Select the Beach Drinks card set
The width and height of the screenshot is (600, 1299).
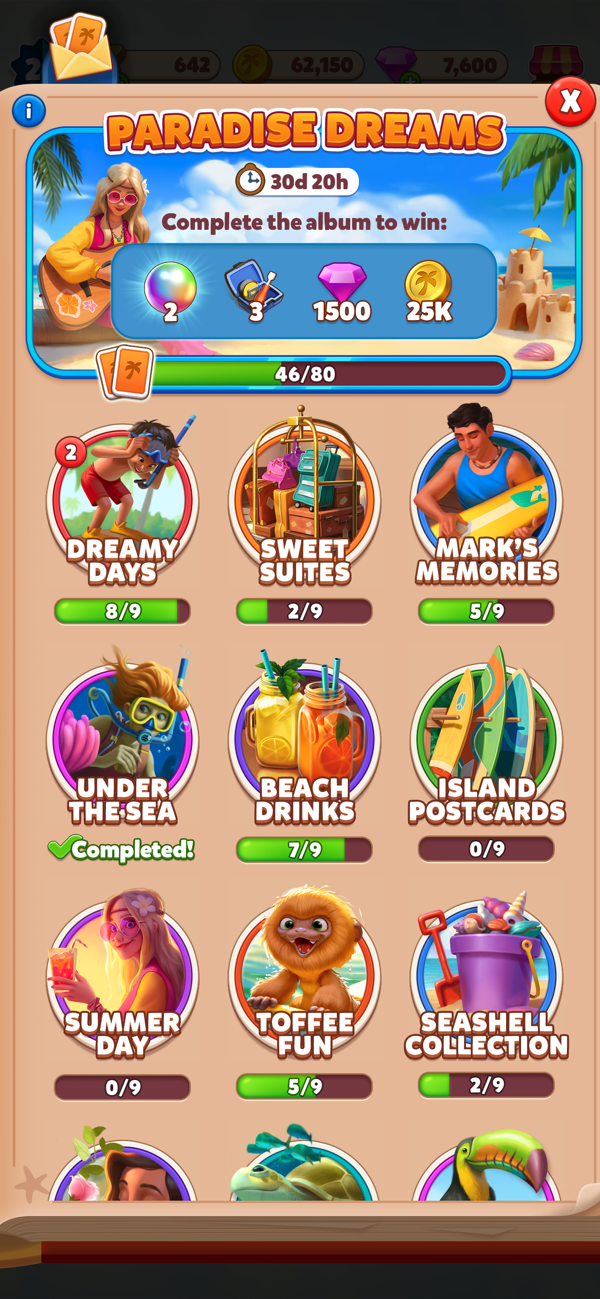[304, 738]
